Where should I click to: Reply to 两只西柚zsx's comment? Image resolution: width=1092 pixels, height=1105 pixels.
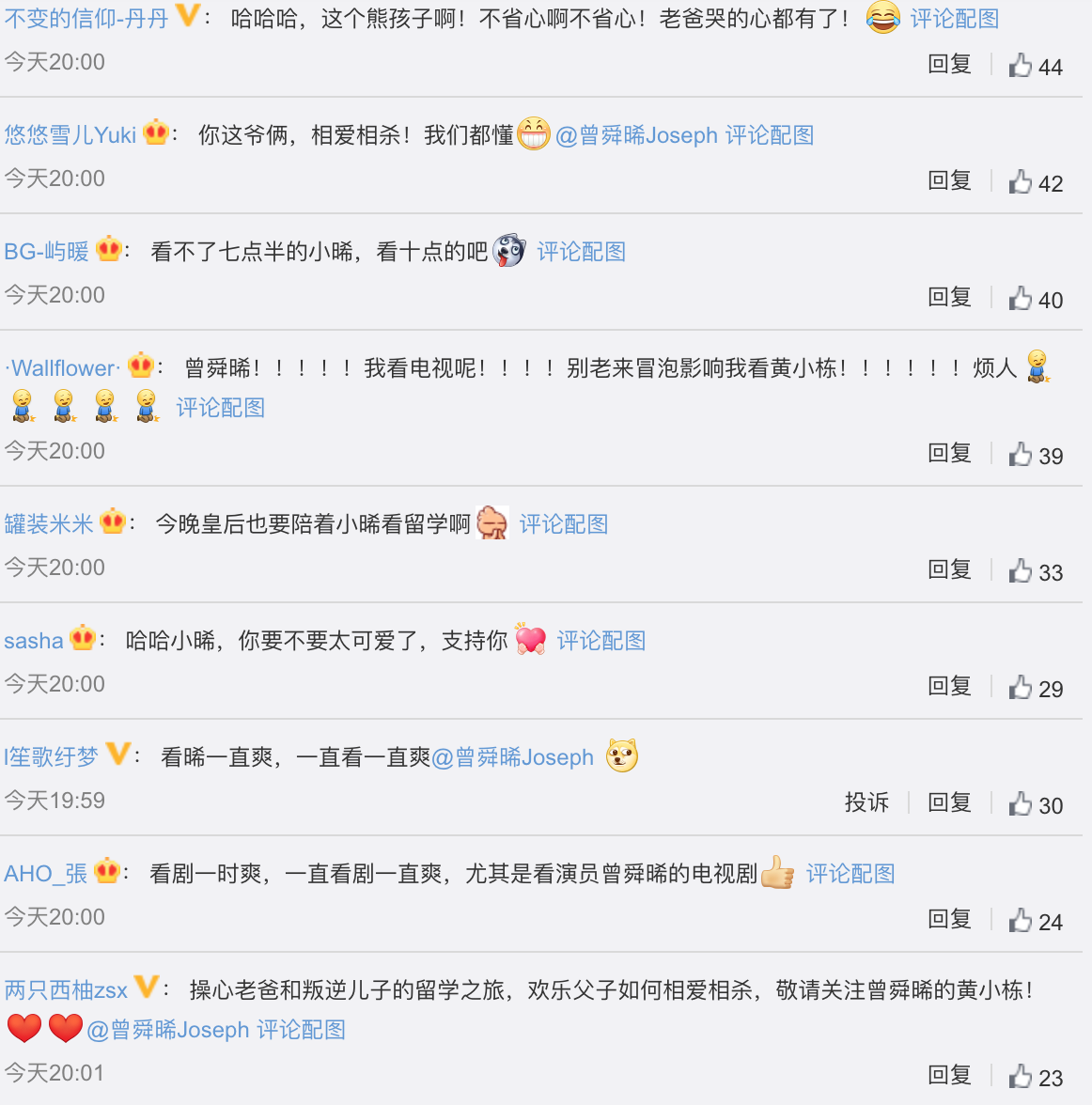tap(949, 1075)
